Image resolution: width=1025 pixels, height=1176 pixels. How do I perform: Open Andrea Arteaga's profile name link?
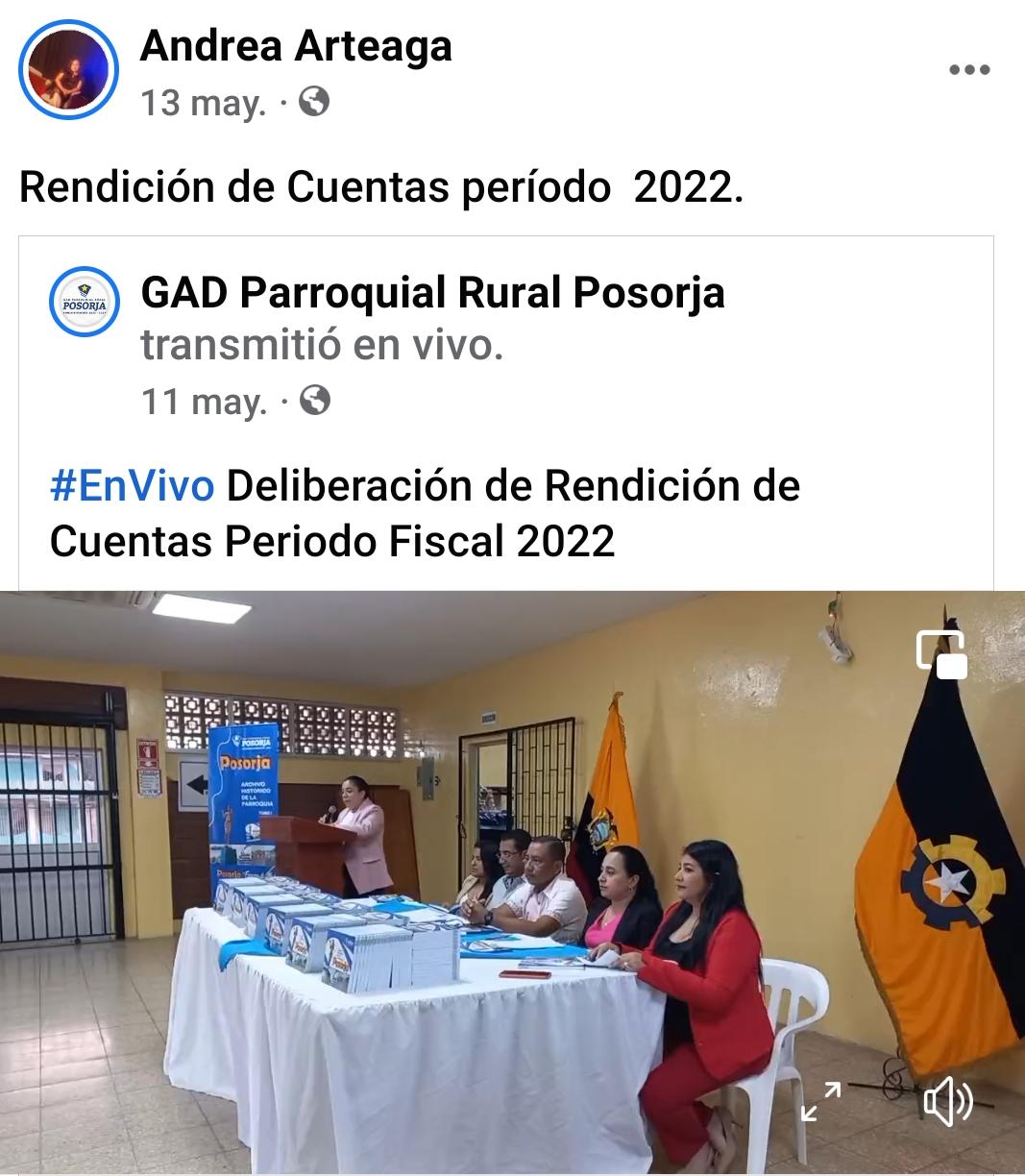tap(296, 45)
